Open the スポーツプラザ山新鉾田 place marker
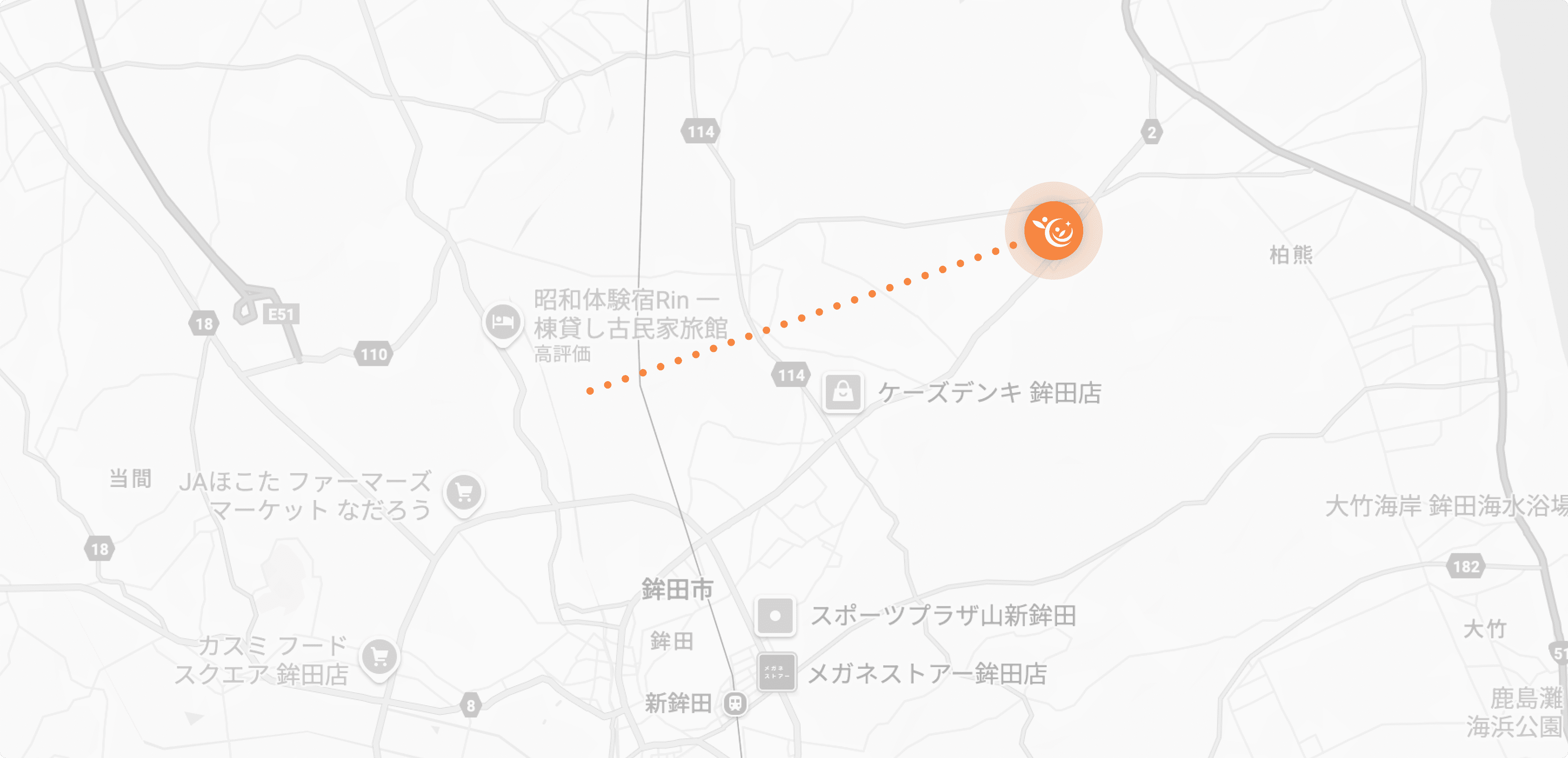Image resolution: width=1568 pixels, height=758 pixels. pyautogui.click(x=775, y=616)
